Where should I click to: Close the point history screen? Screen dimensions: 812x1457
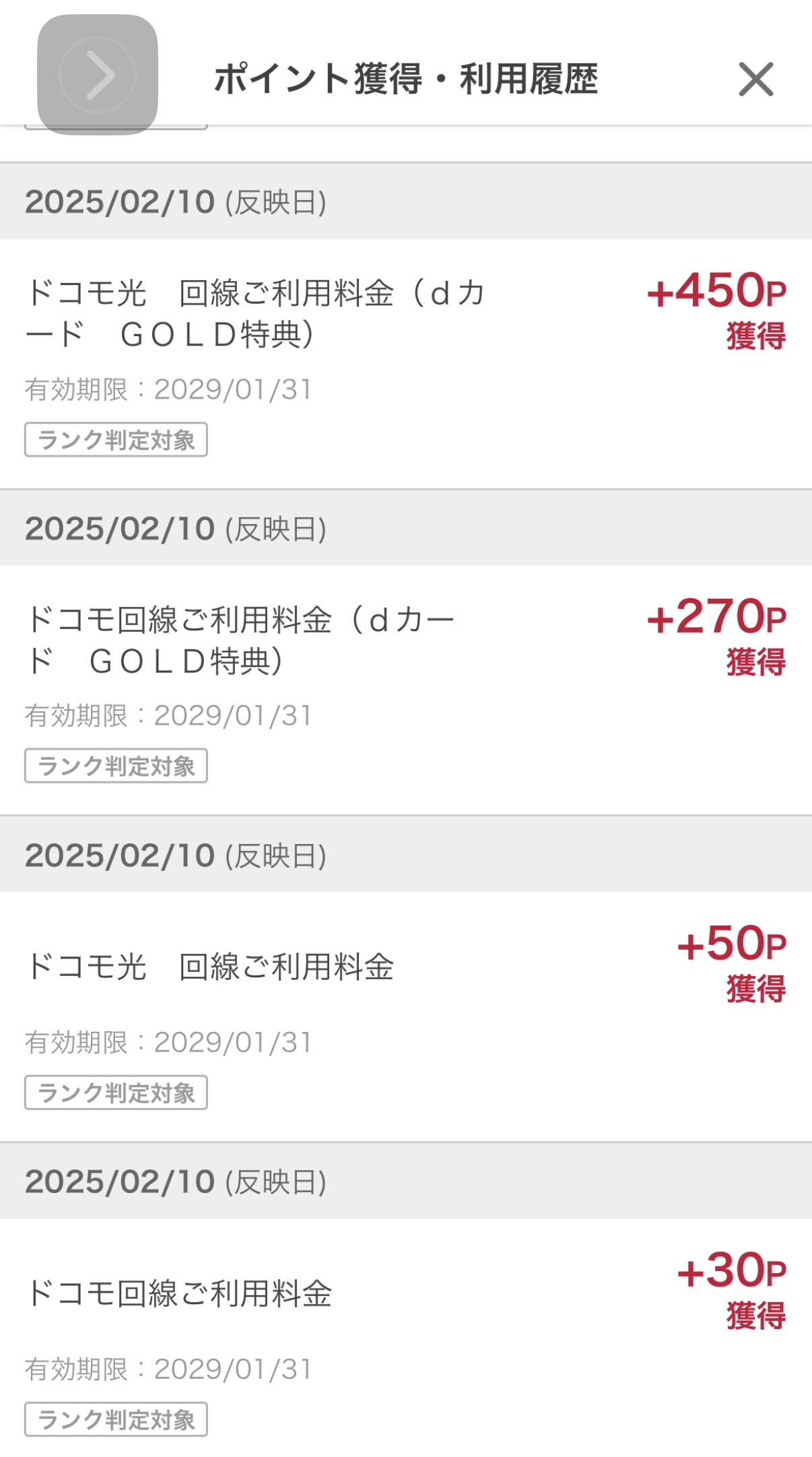click(755, 79)
